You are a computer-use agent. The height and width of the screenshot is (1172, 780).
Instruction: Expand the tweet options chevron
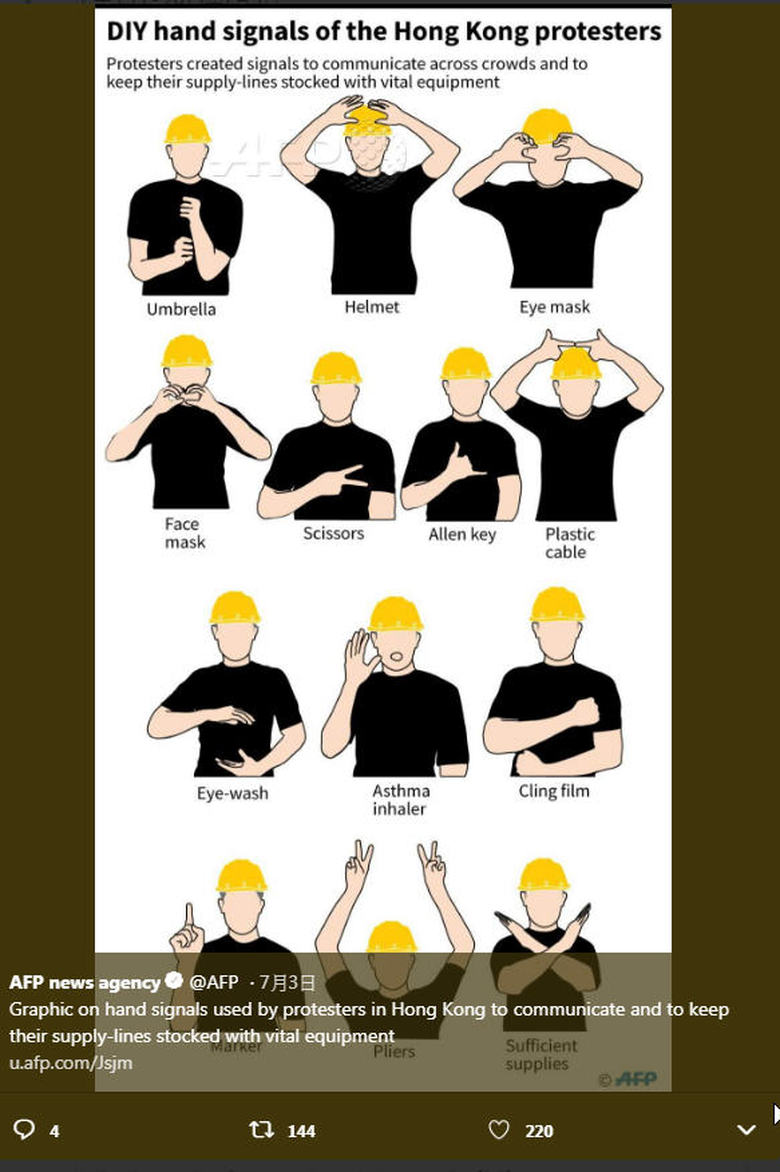[746, 1130]
